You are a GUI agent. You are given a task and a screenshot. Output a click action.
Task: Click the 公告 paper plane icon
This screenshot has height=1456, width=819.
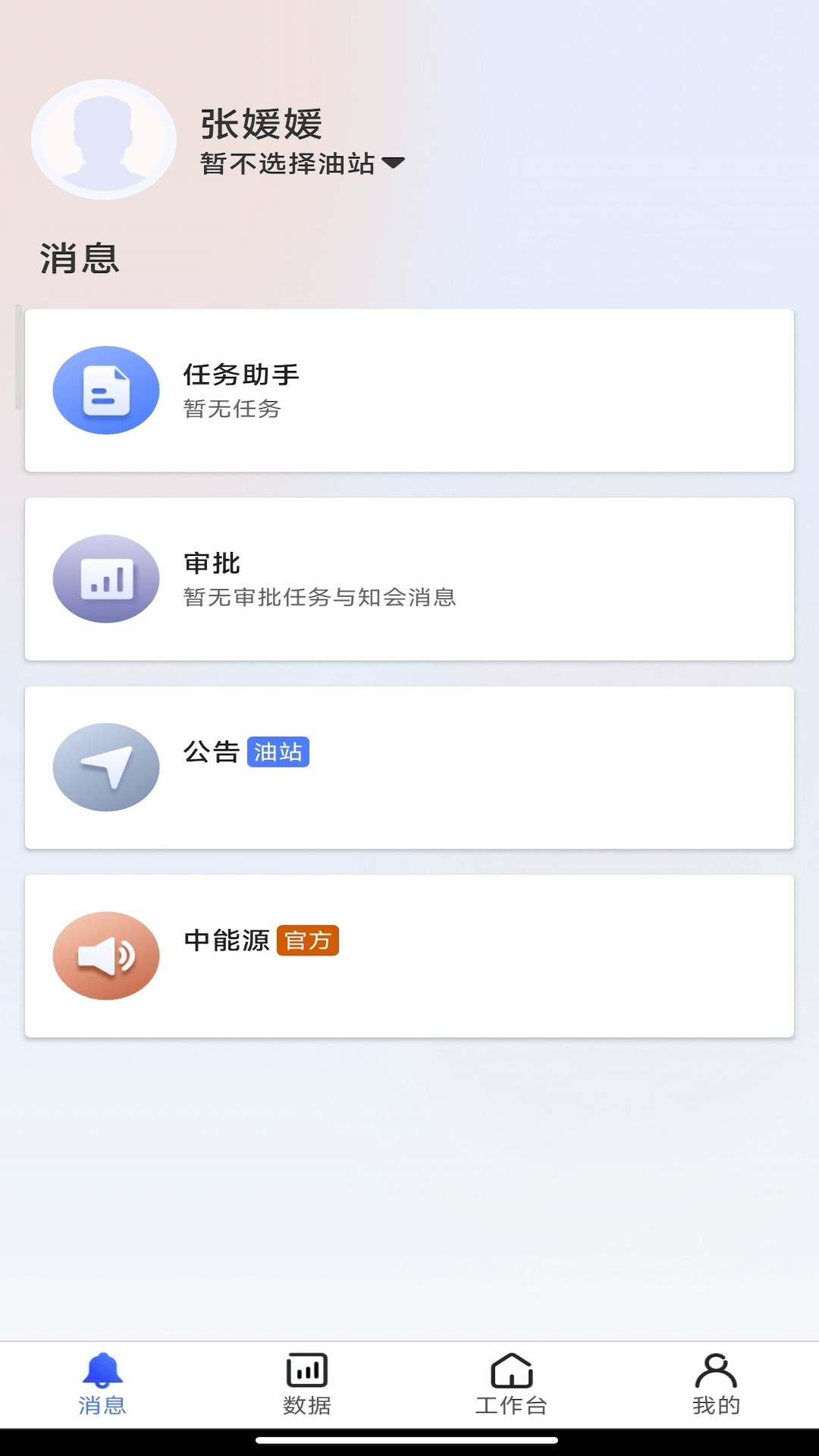pyautogui.click(x=105, y=767)
